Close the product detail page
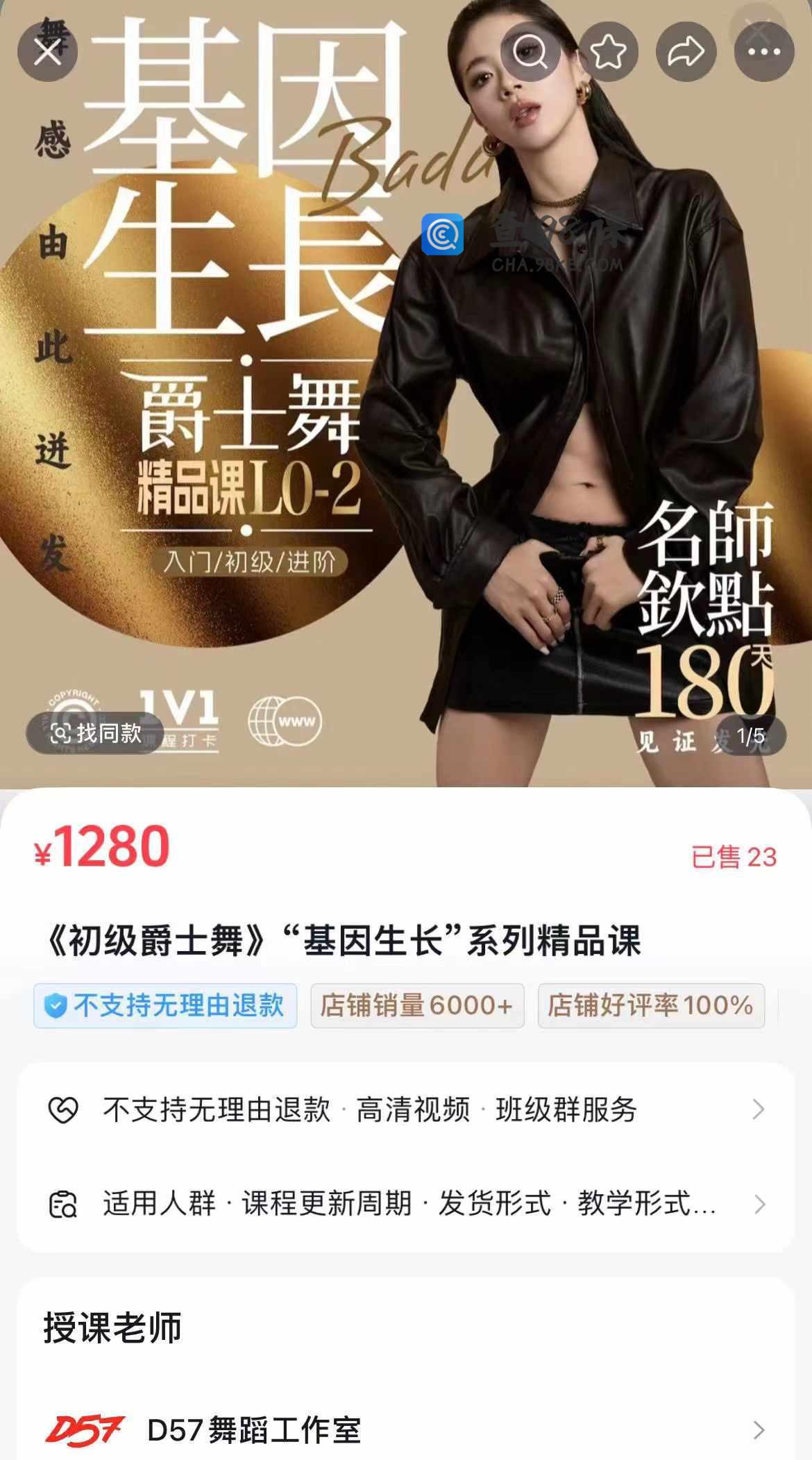Screen dimensions: 812x1460 (x=47, y=51)
